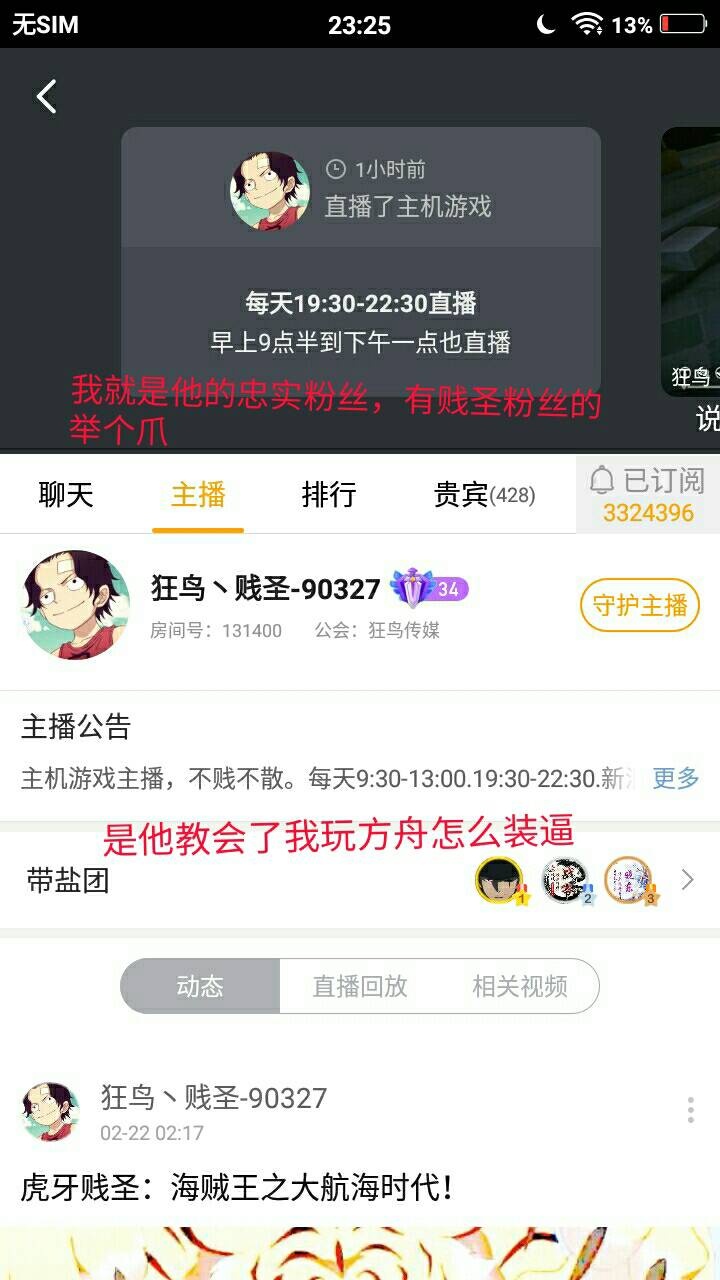This screenshot has height=1280, width=720.
Task: Switch to 相关视频 segment
Action: click(x=520, y=986)
